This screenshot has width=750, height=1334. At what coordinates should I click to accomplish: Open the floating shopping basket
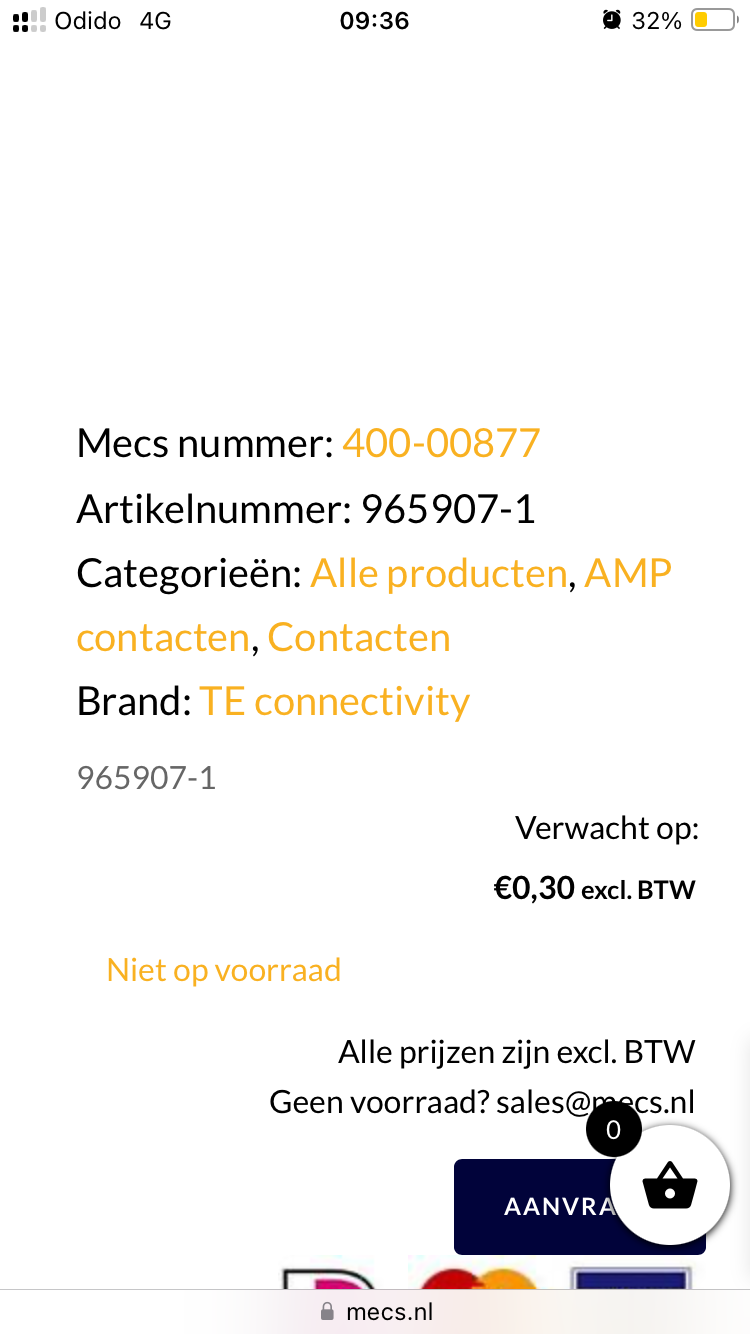pos(669,1186)
